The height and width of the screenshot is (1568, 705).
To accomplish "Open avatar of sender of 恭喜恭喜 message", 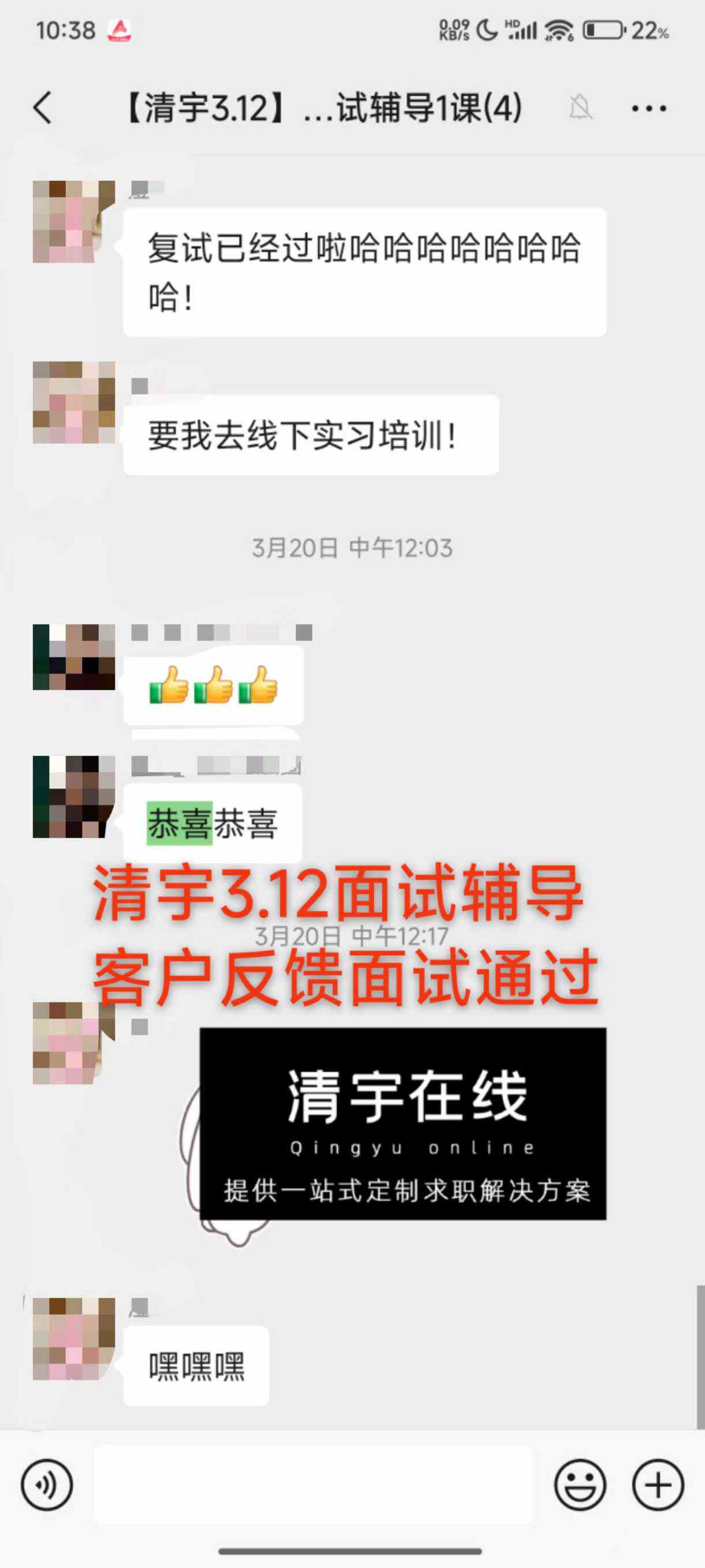I will tap(73, 797).
